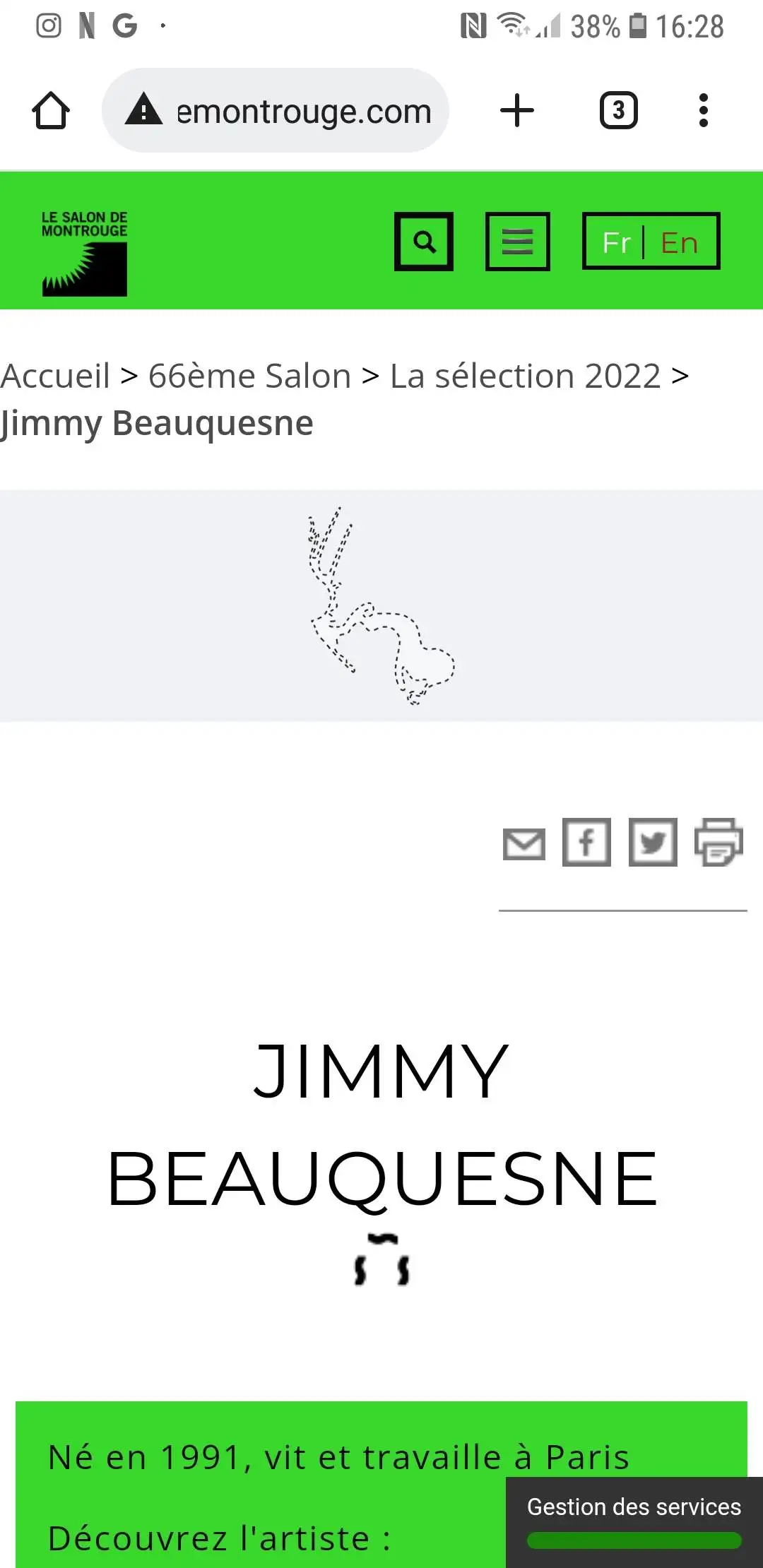The image size is (763, 1568).
Task: Switch language to French
Action: click(616, 242)
